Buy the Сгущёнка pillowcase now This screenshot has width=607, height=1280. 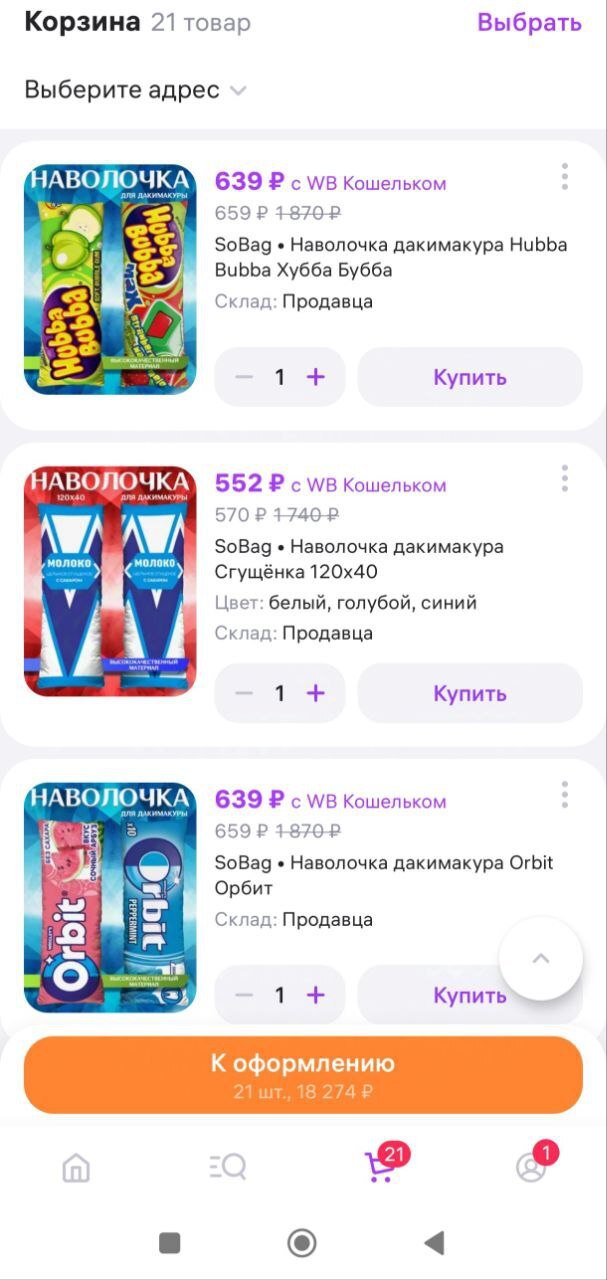tap(470, 693)
